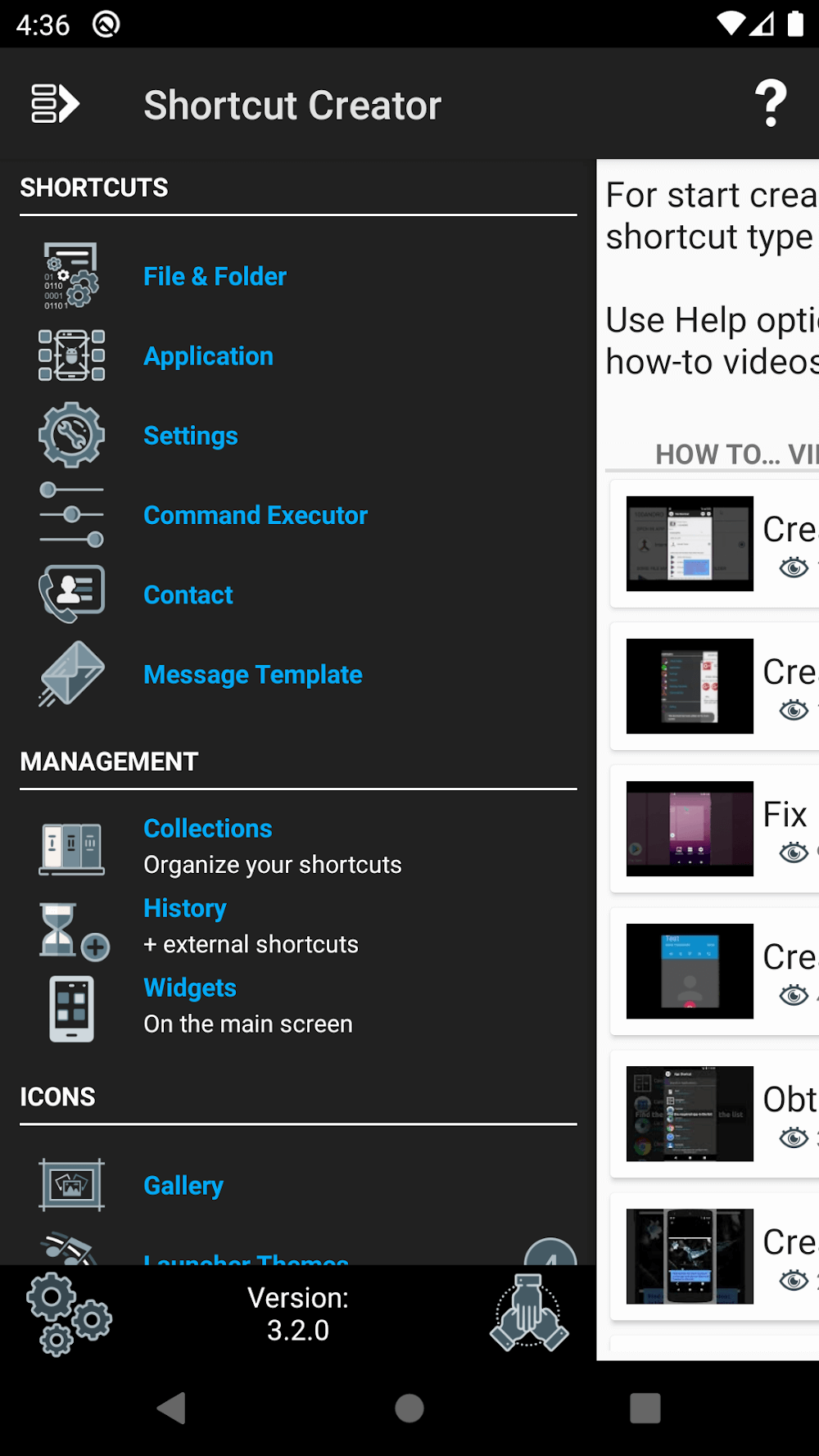Collapse the drawer menu button
This screenshot has height=1456, width=819.
point(55,104)
